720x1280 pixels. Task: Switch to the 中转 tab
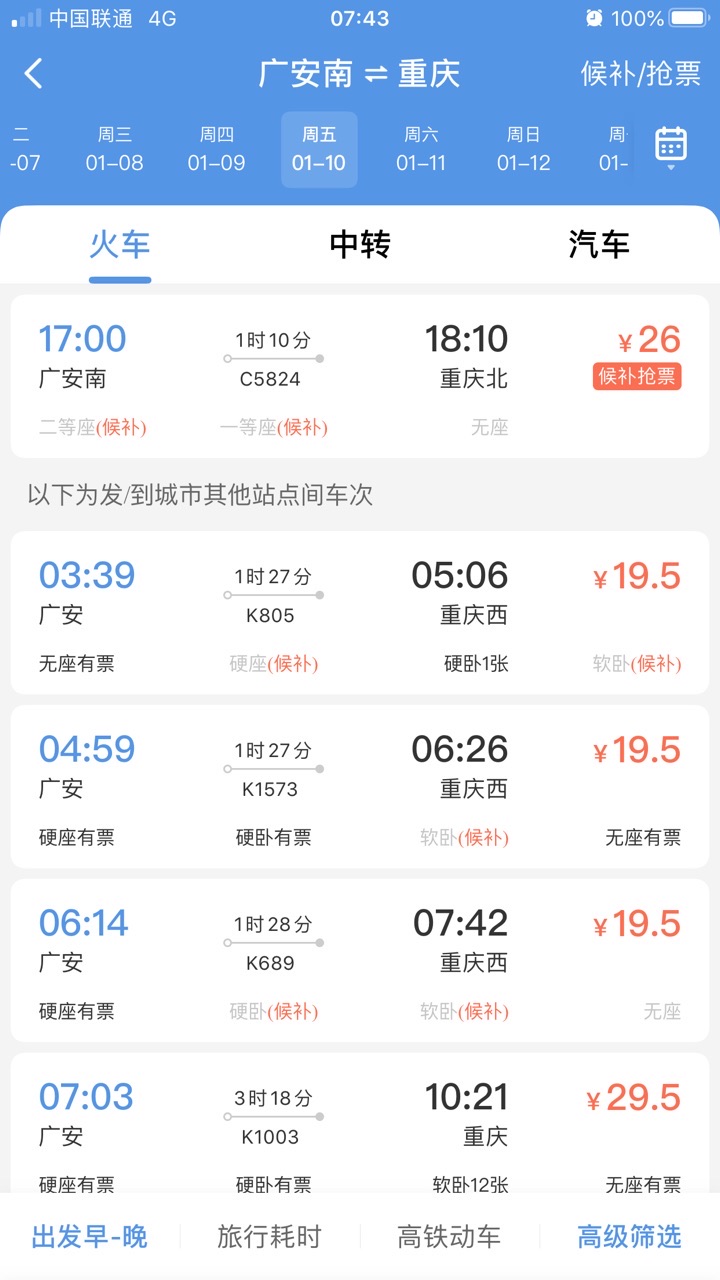point(359,244)
